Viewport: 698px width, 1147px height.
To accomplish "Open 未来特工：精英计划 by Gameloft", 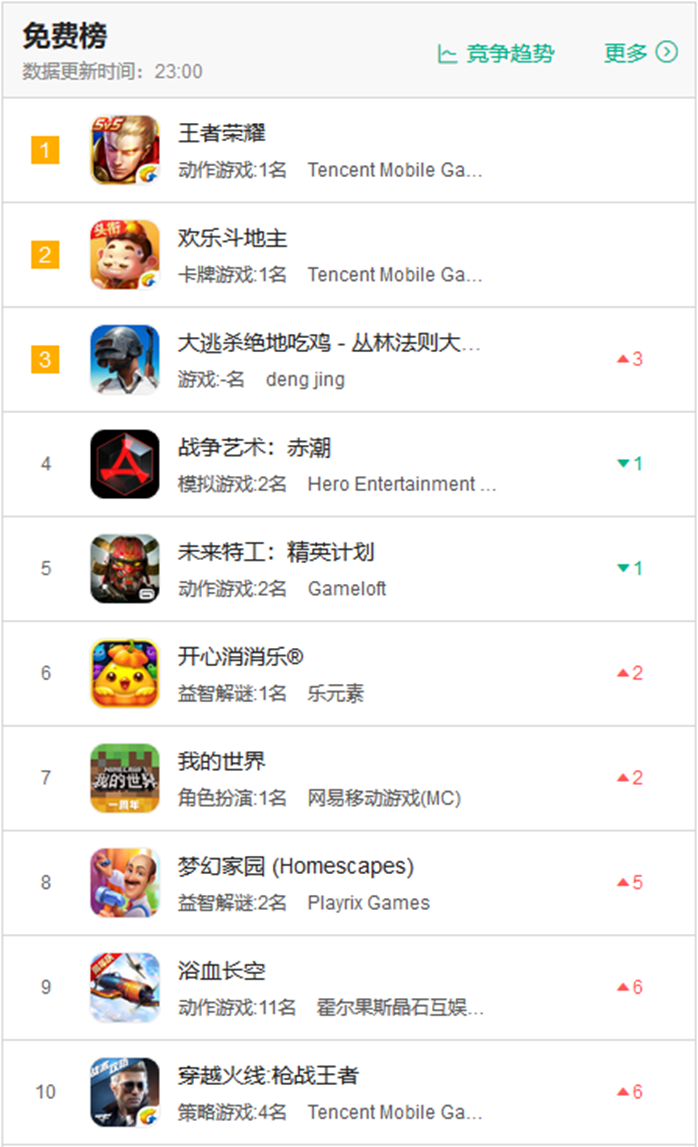I will (276, 553).
